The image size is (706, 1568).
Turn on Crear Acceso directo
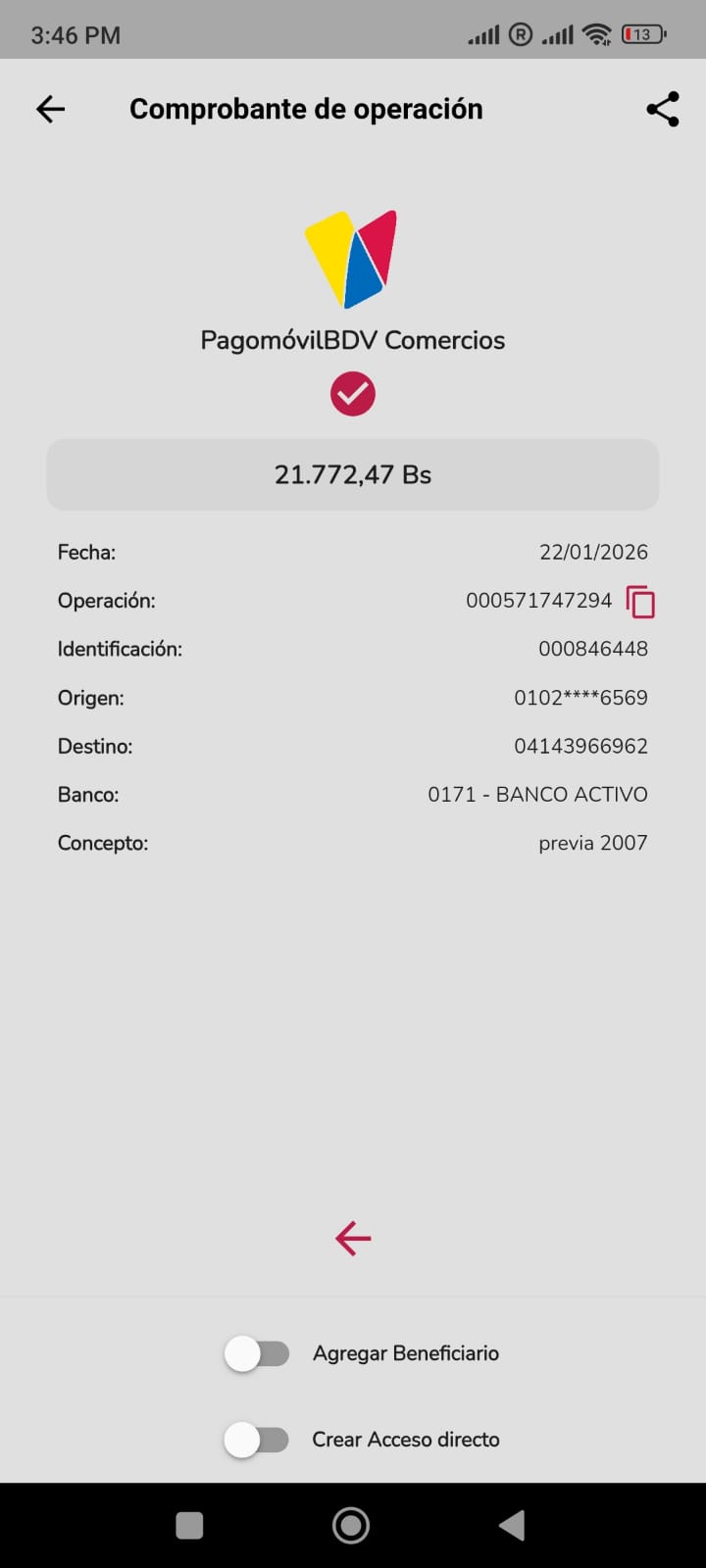[x=257, y=1440]
